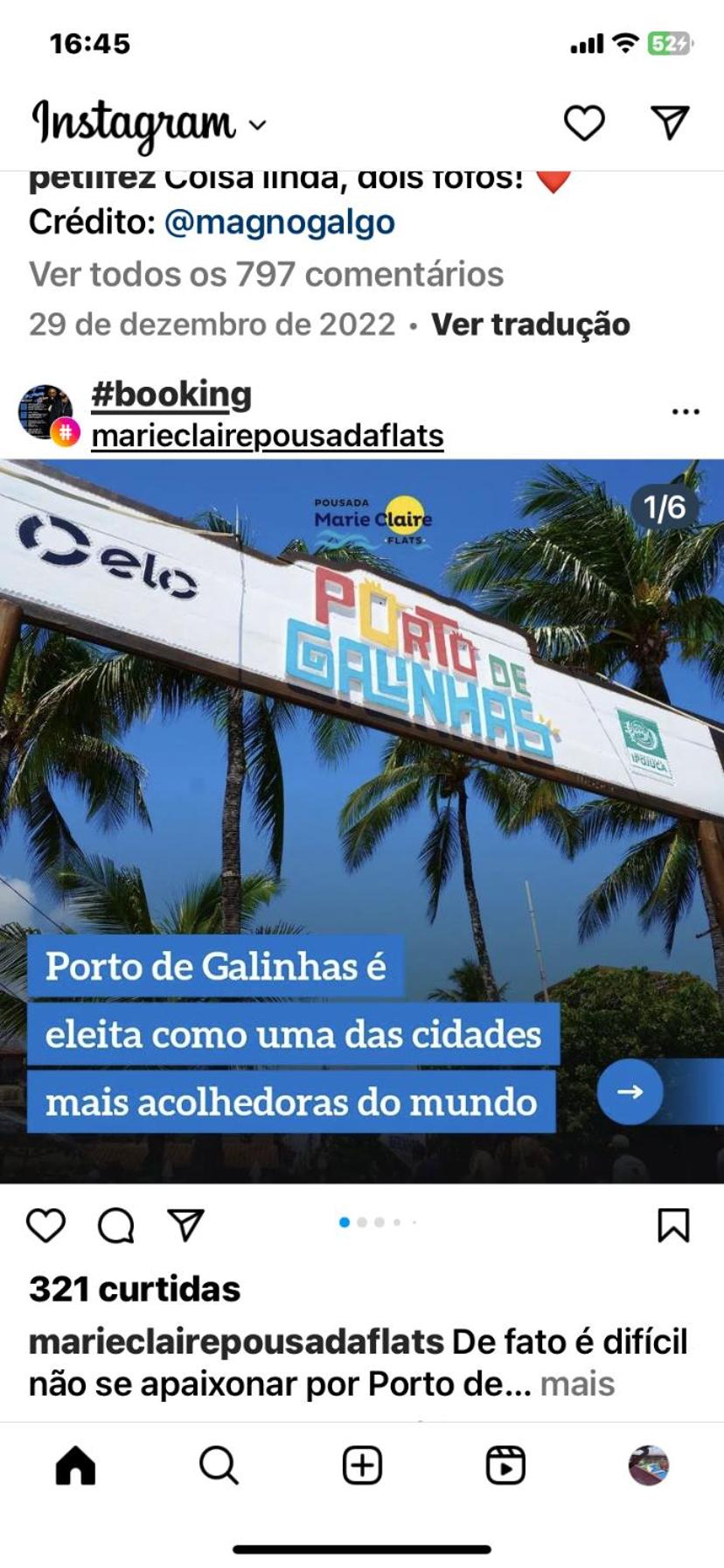View all 797 comments

[x=266, y=275]
